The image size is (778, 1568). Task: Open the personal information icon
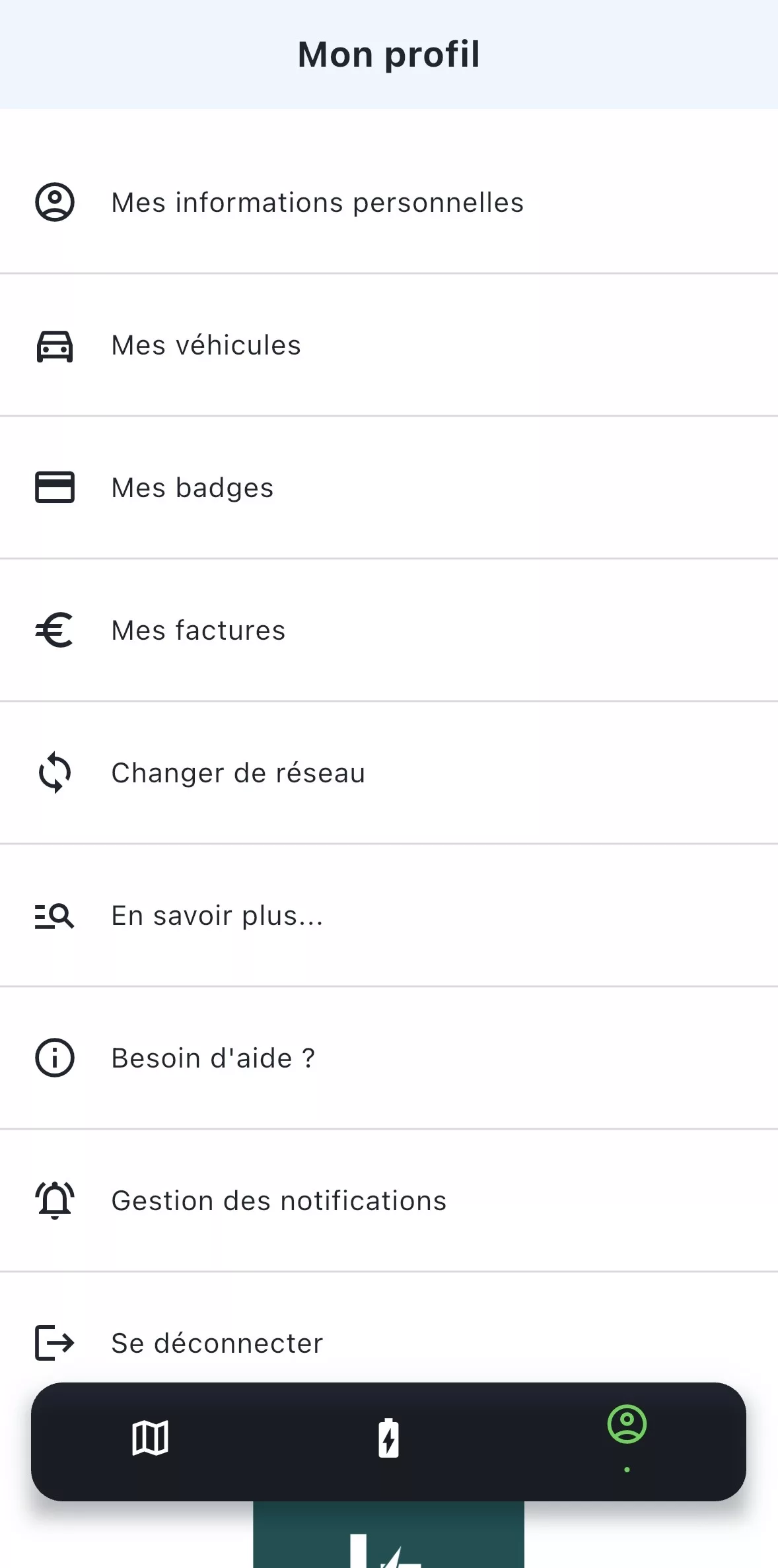pos(55,202)
